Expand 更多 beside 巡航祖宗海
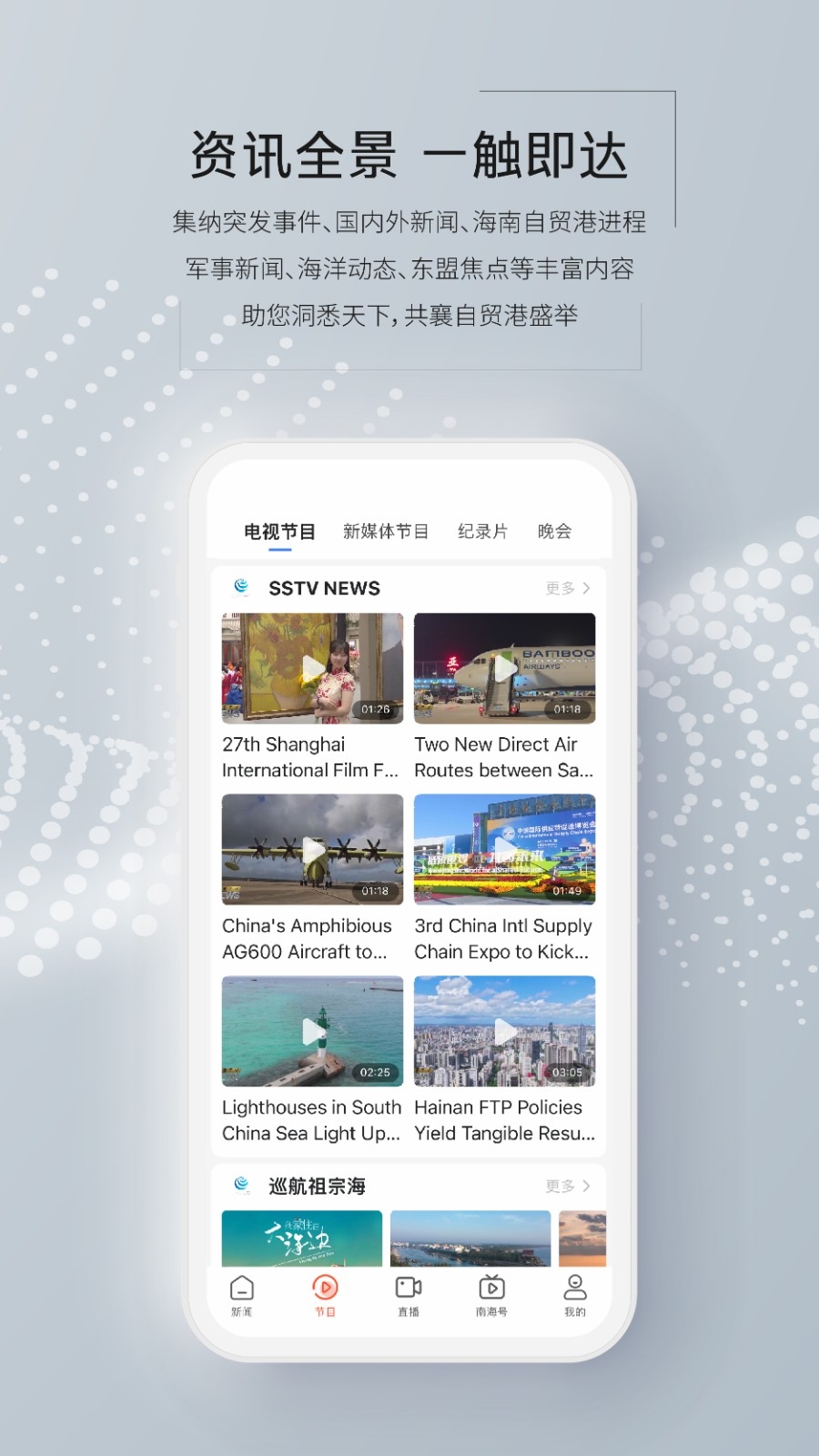Screen dimensions: 819x1456 560,1185
